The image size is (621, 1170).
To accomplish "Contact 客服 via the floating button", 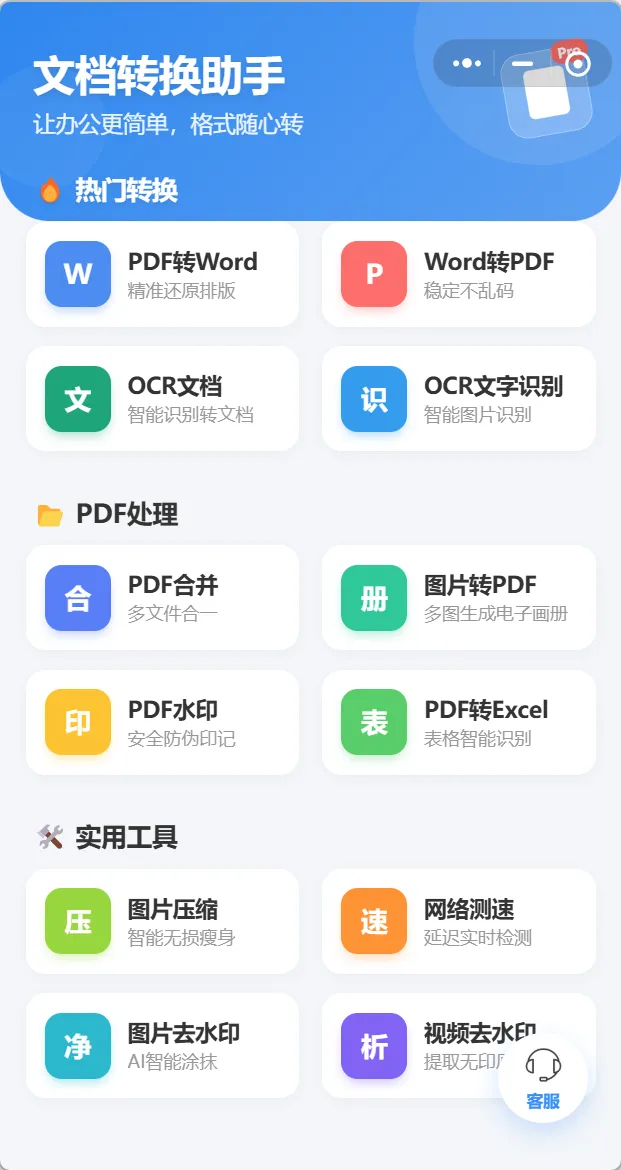I will [543, 1078].
